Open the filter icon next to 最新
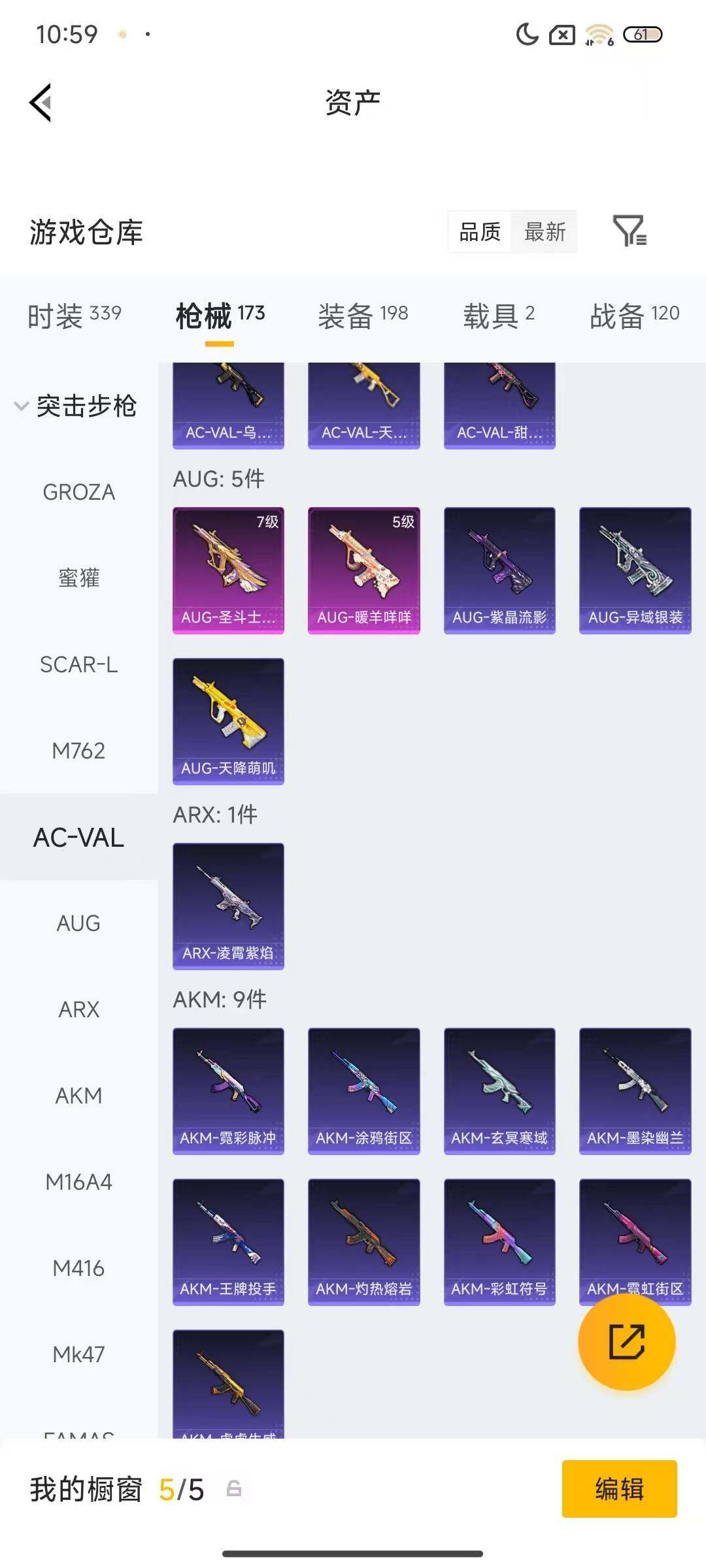 click(x=629, y=231)
